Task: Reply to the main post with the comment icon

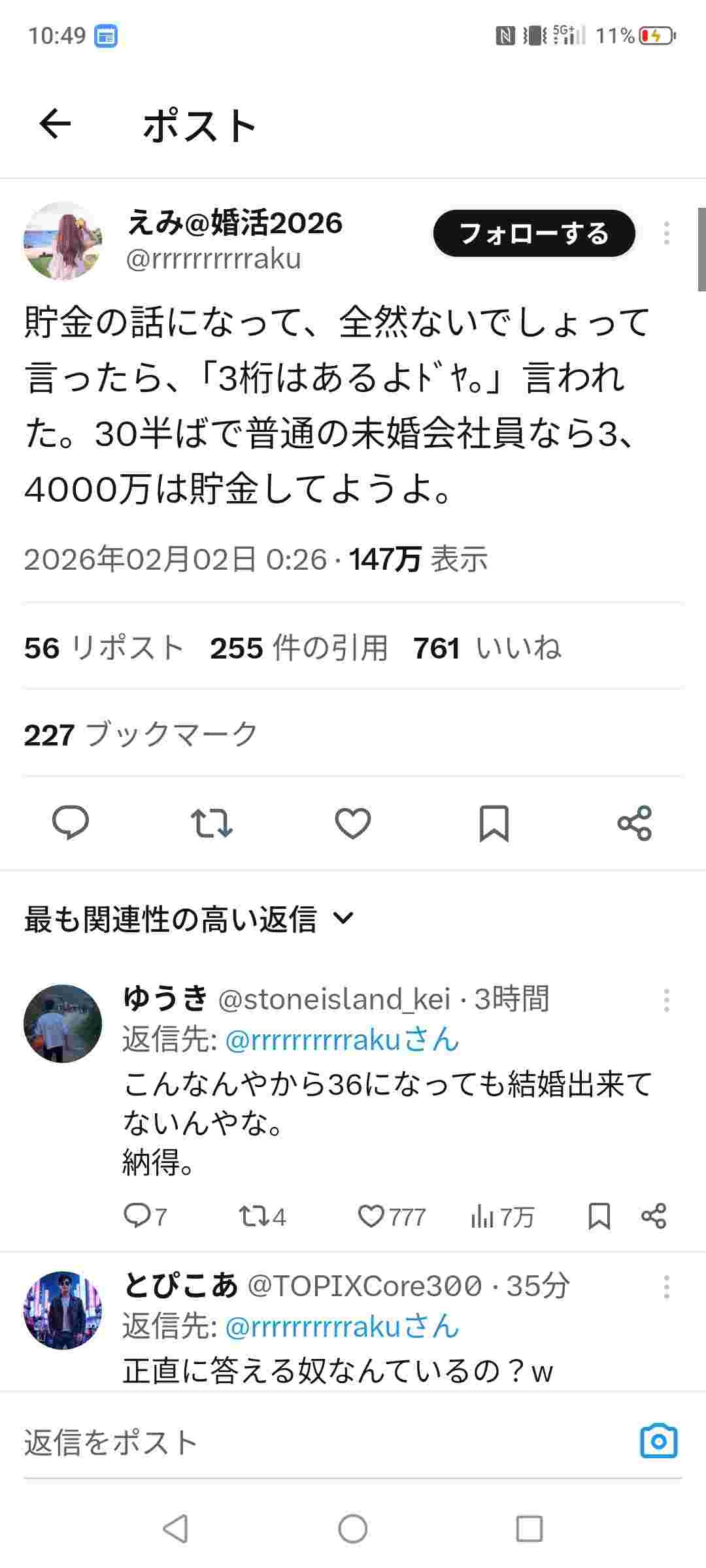Action: 70,823
